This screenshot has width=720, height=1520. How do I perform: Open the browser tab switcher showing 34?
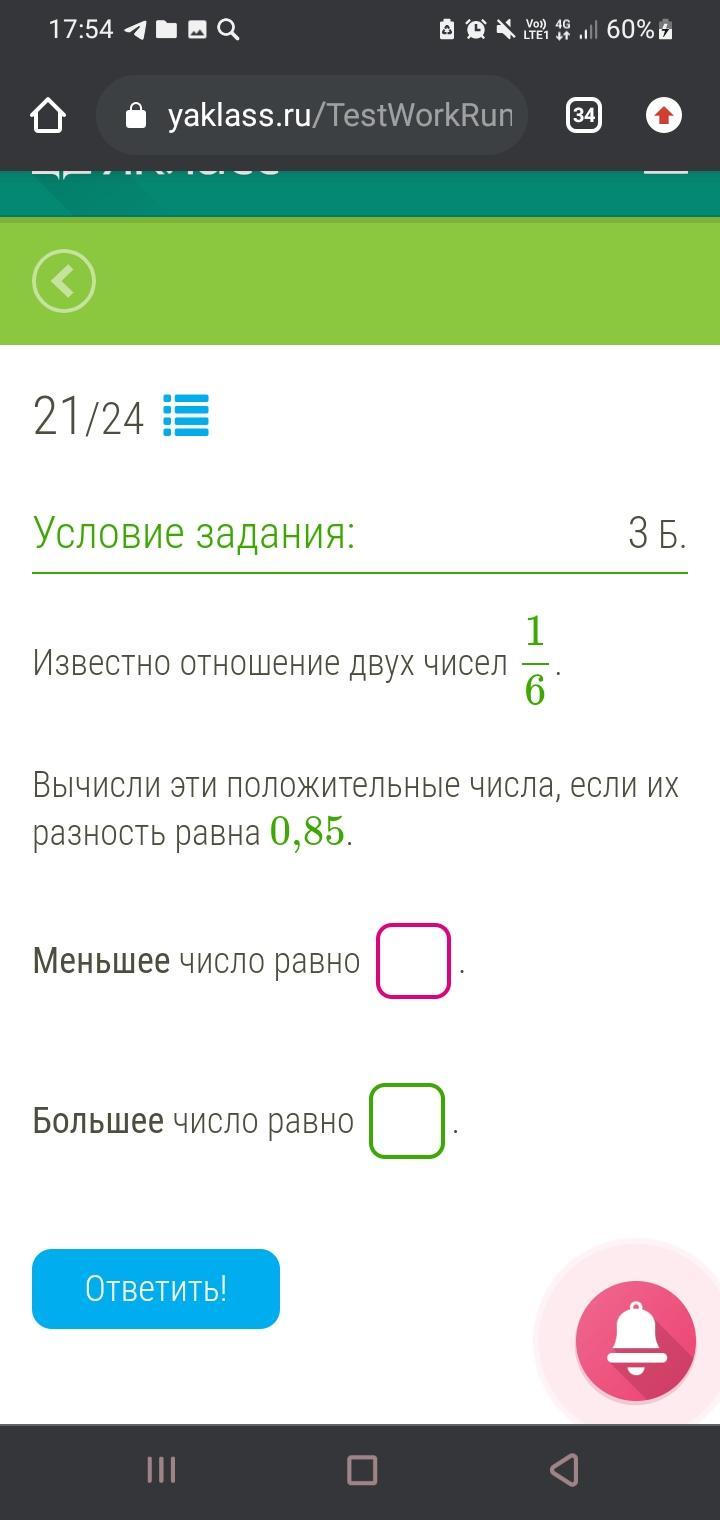click(x=584, y=116)
